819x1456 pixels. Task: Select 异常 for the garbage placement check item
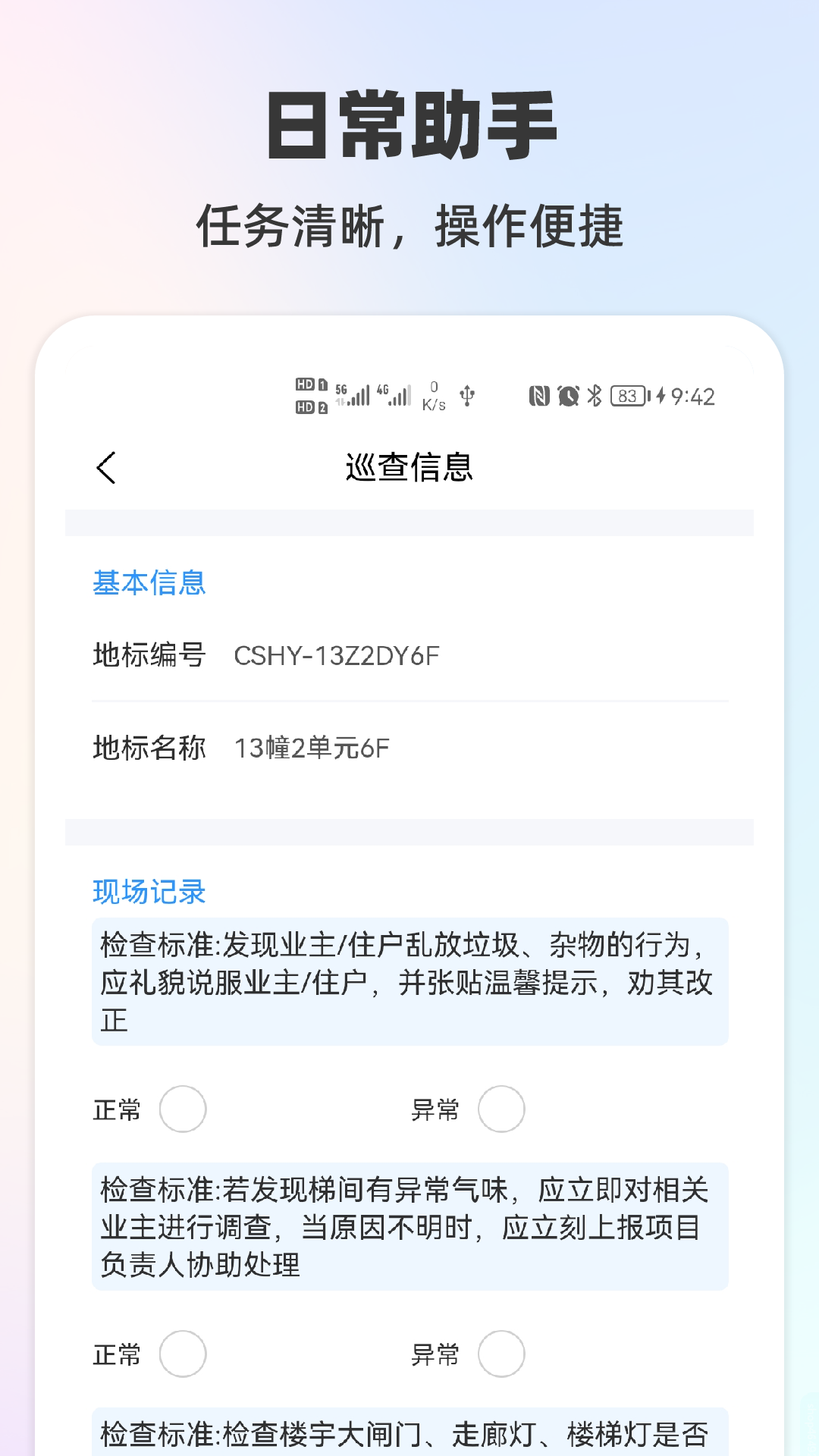click(500, 1109)
